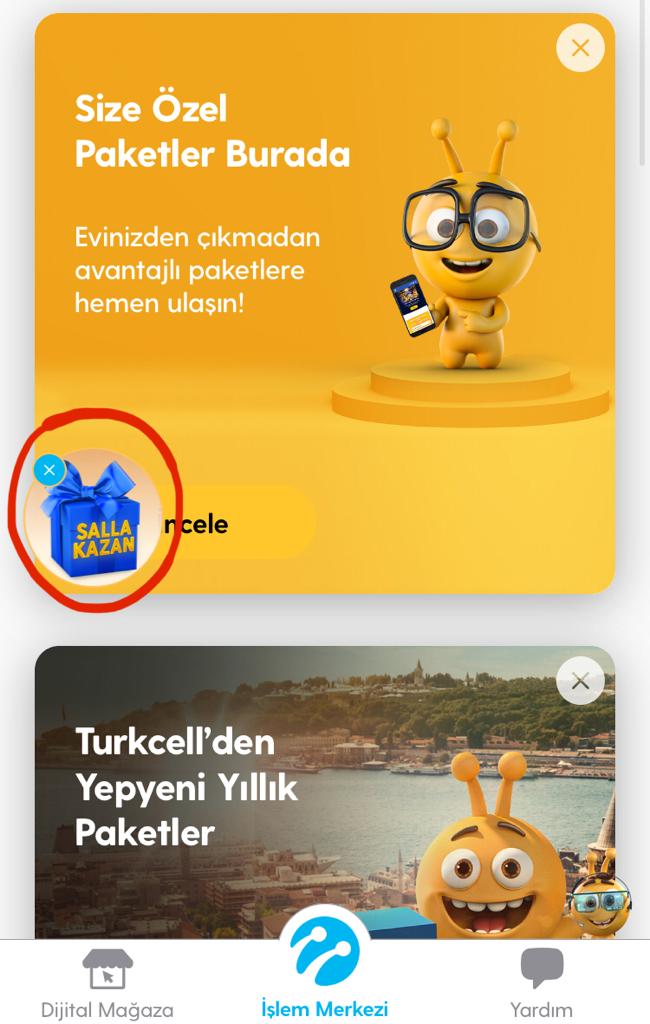
Task: Close the Yepyeni Yıllık Paketler banner
Action: (580, 681)
